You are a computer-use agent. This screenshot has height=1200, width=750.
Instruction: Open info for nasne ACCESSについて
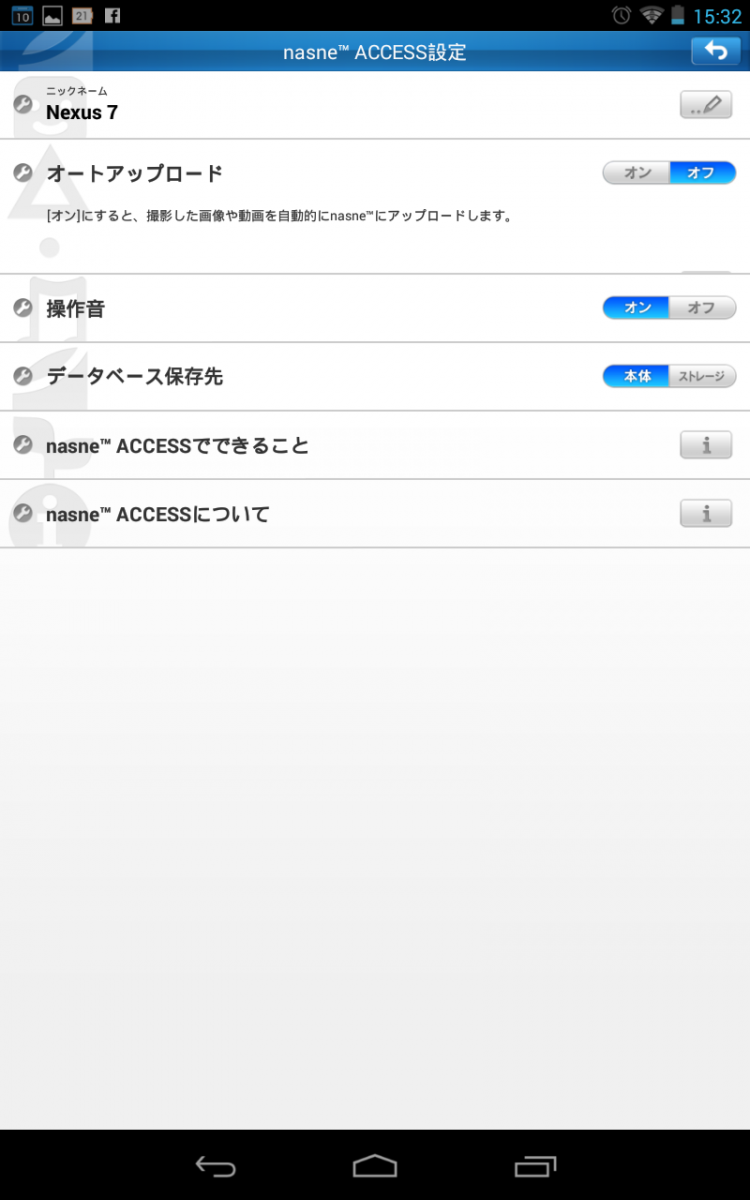point(705,513)
